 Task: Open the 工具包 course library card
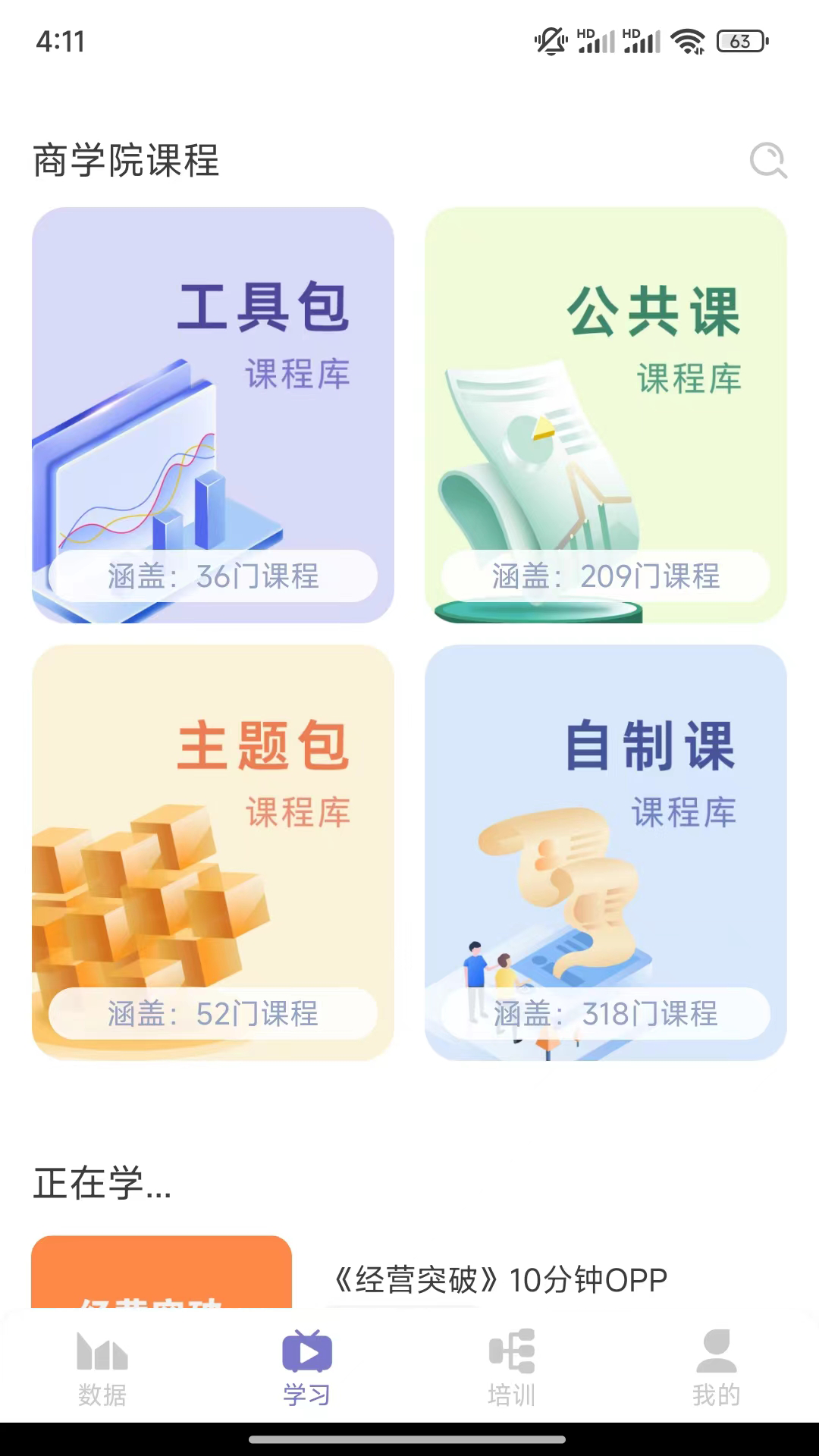tap(213, 415)
